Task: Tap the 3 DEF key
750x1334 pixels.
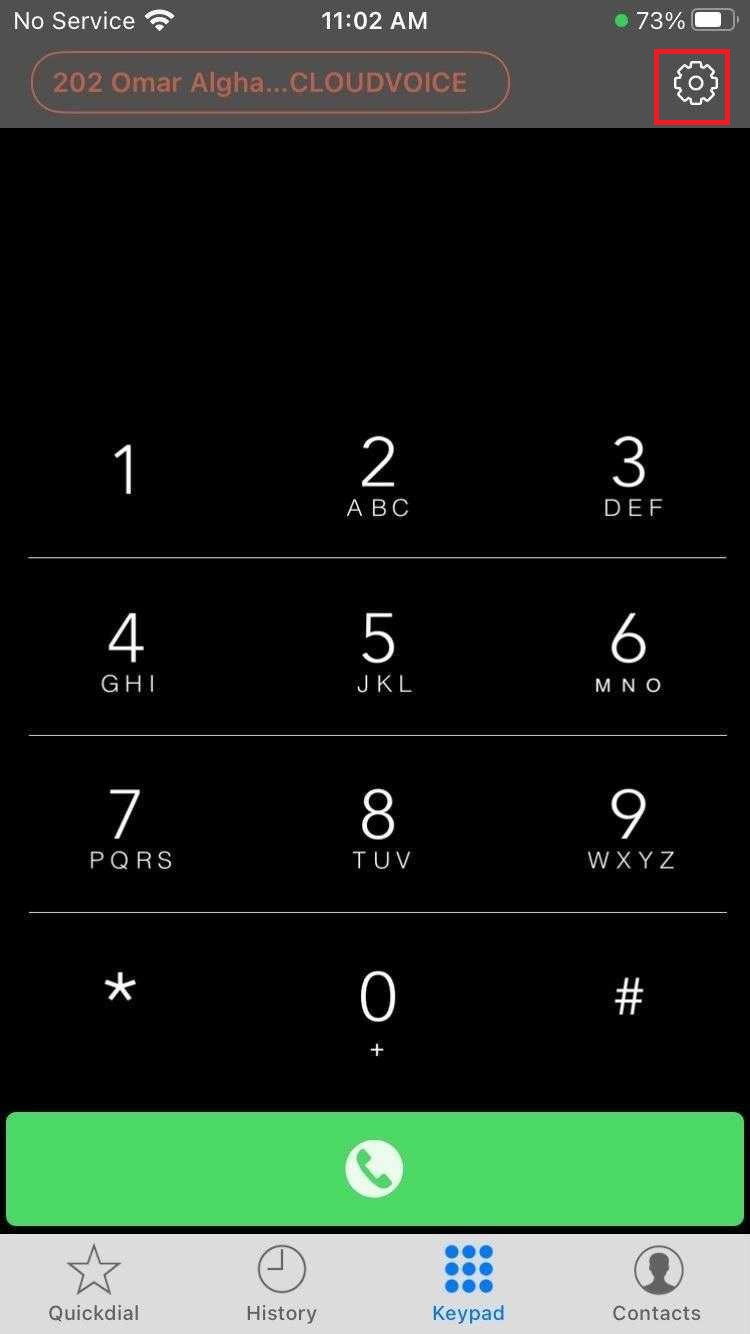Action: click(631, 477)
